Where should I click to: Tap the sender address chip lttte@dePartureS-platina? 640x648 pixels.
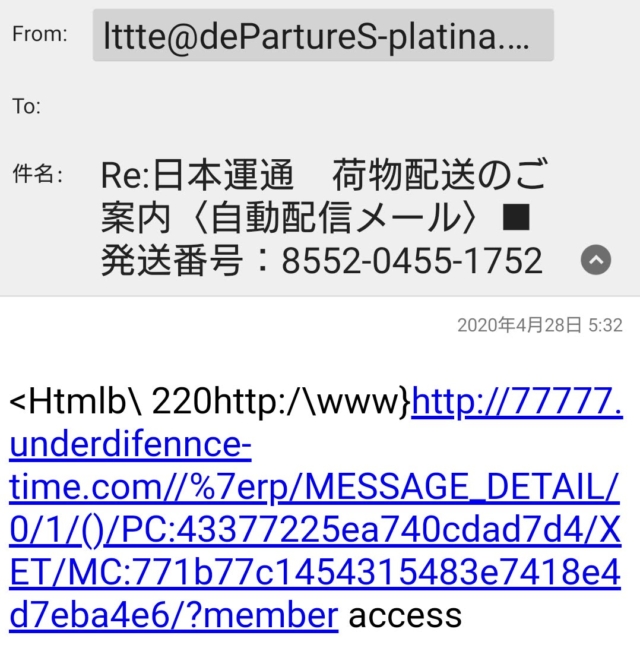click(323, 37)
